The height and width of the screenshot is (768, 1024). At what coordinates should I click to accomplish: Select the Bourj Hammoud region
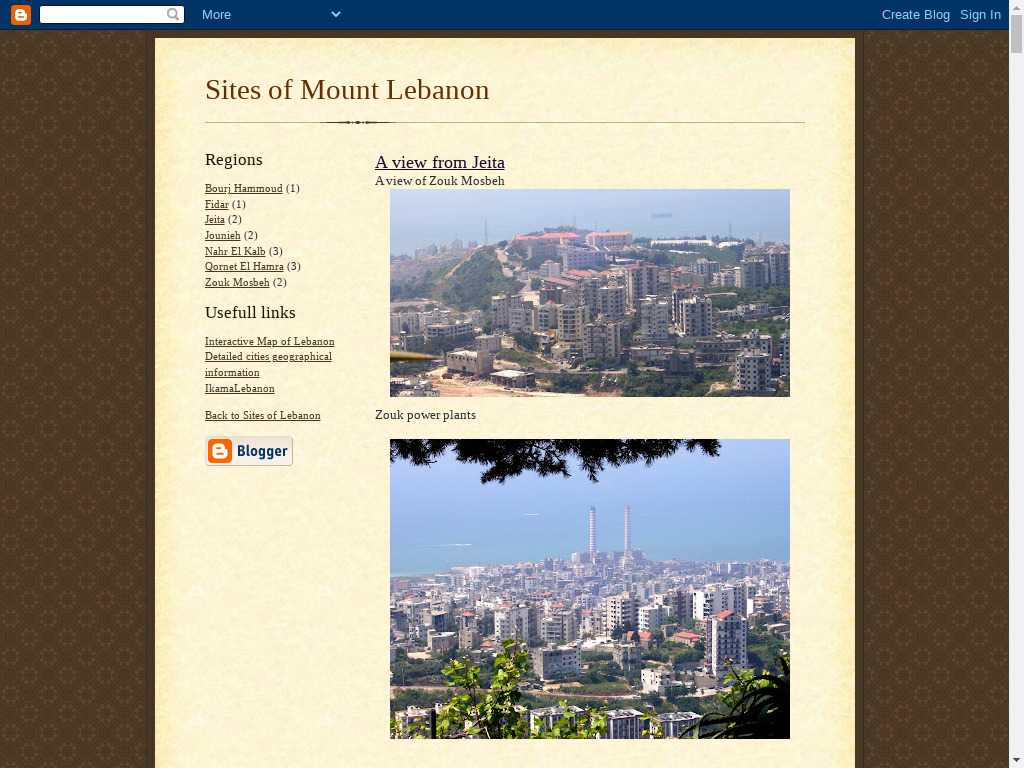(x=243, y=188)
